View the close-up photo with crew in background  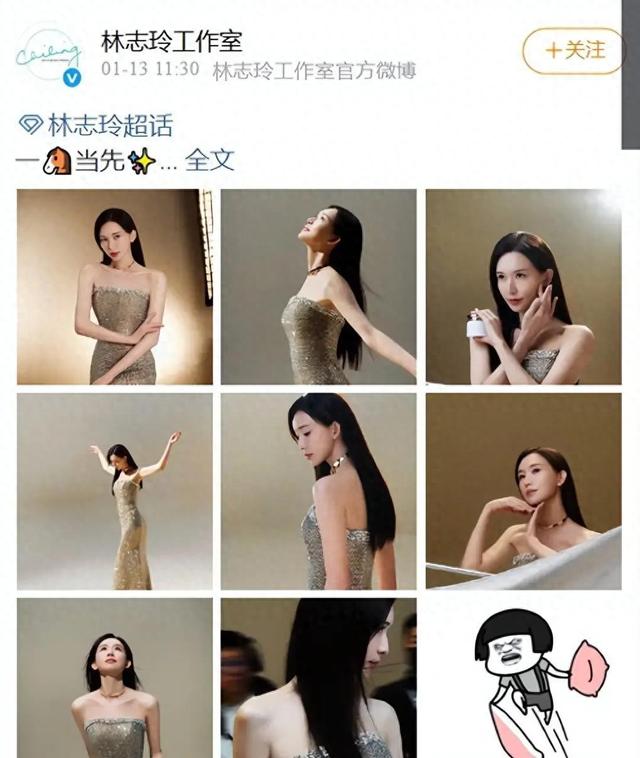(x=318, y=678)
